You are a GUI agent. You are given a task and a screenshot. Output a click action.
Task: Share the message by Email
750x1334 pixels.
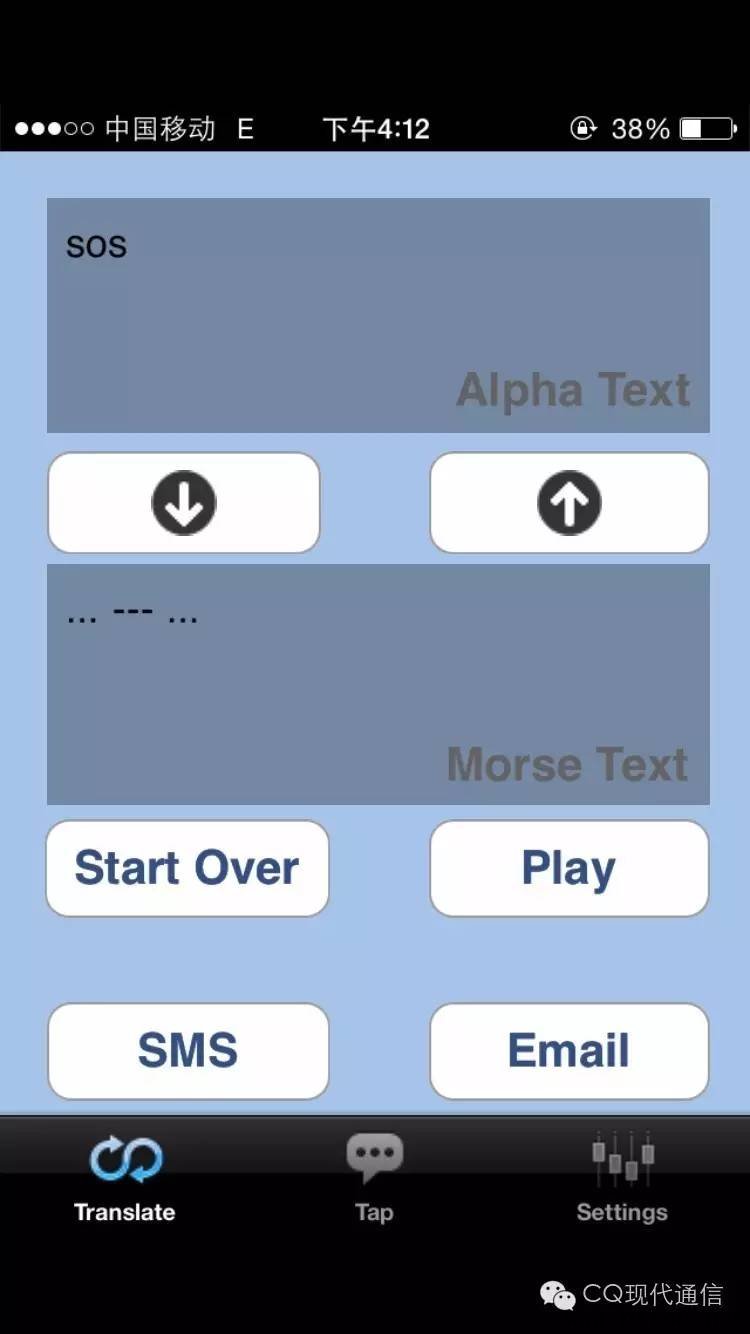click(569, 1051)
